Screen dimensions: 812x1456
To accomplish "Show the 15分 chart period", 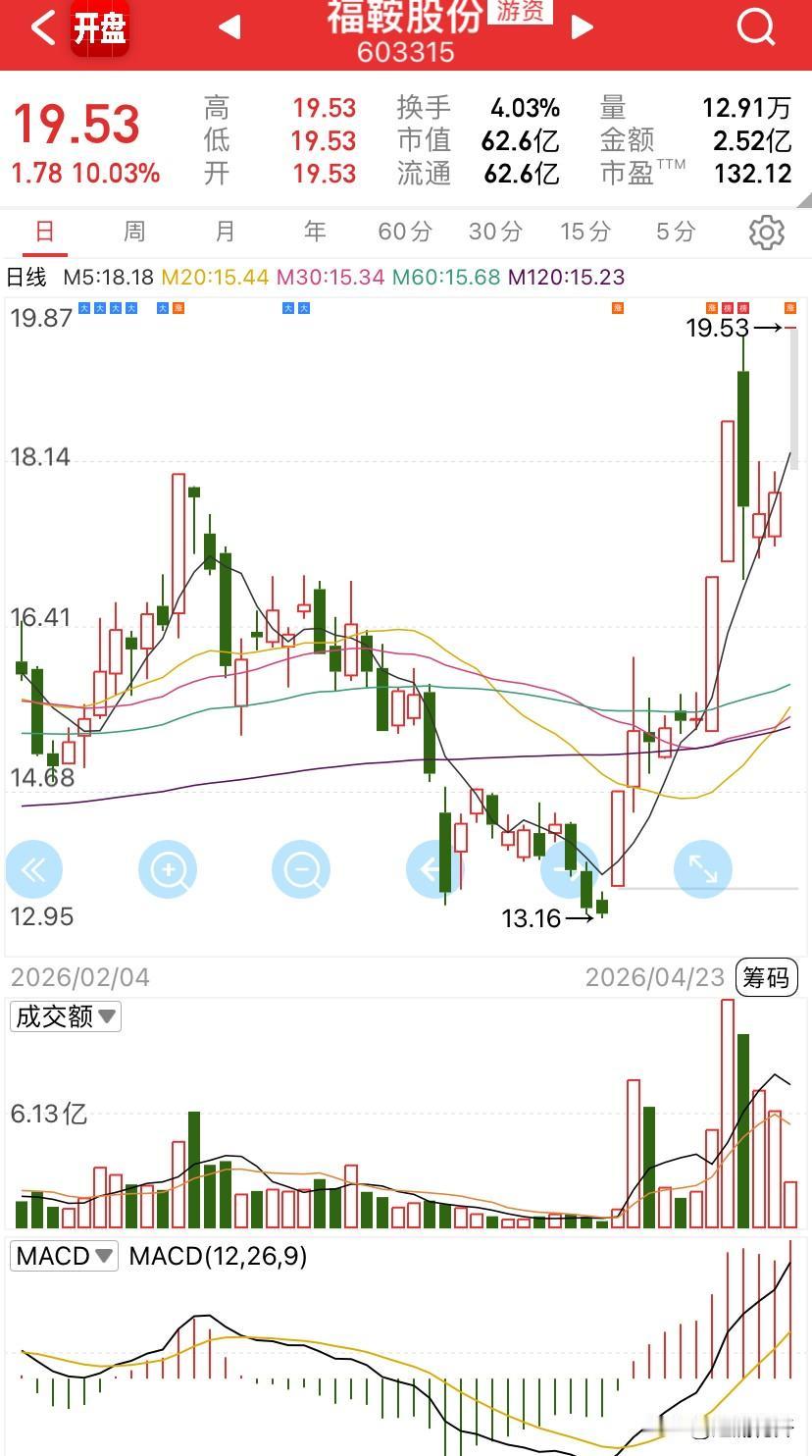I will point(585,232).
